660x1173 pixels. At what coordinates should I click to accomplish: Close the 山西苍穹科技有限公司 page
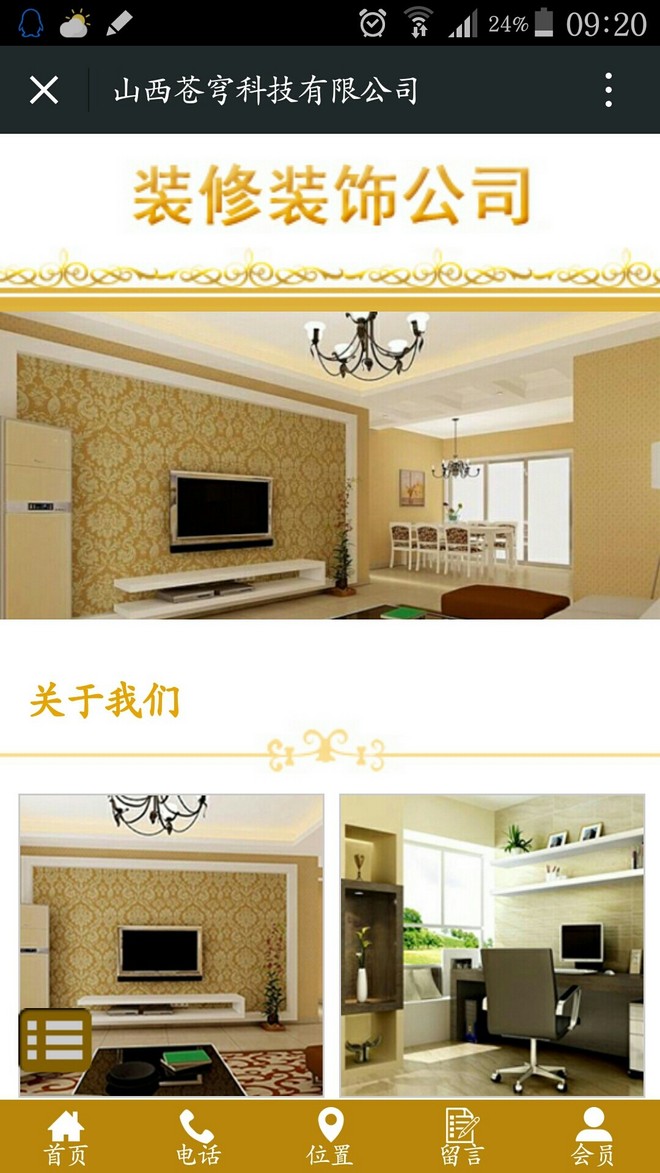[44, 91]
